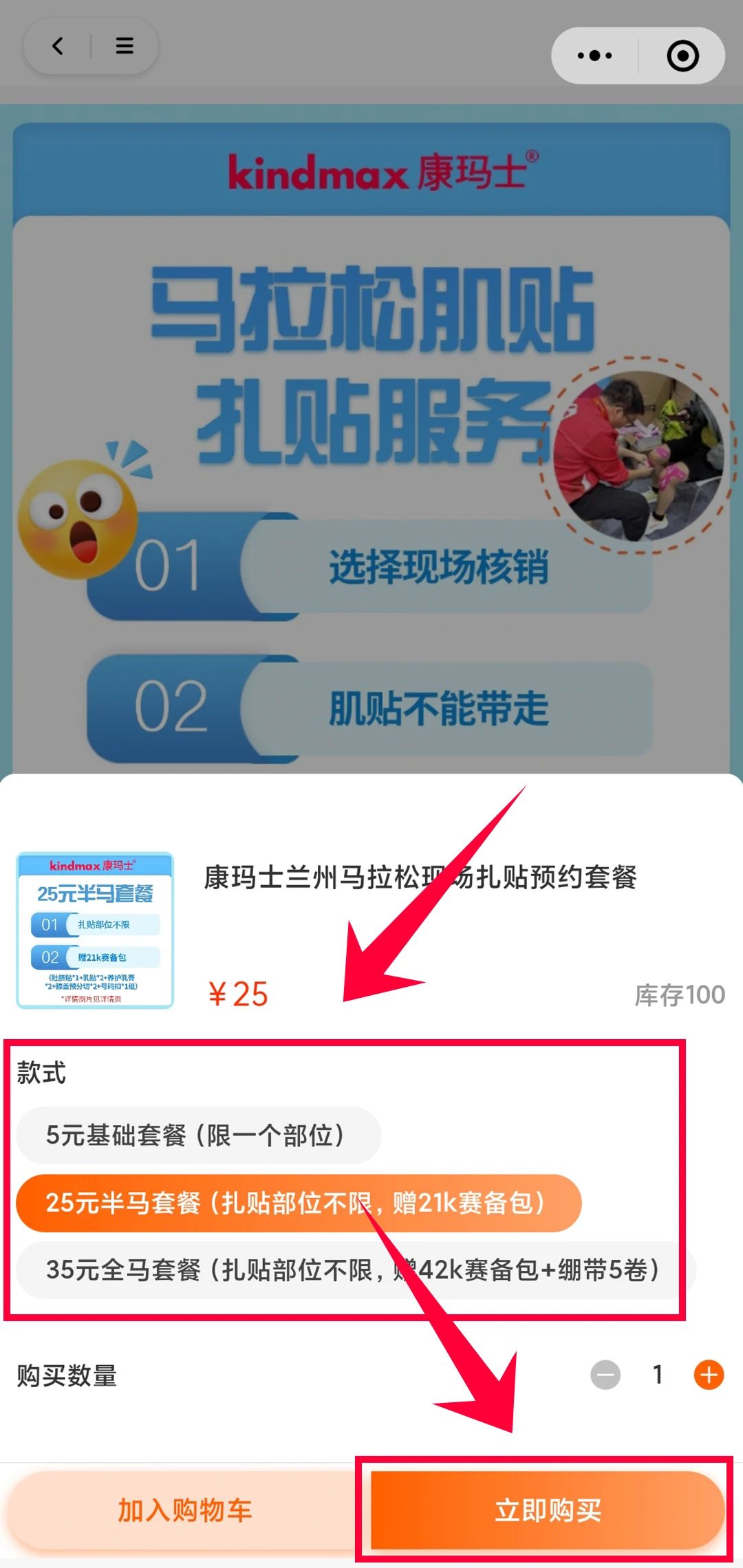Screen dimensions: 743x1568
Task: View the product thumbnail image
Action: 95,930
